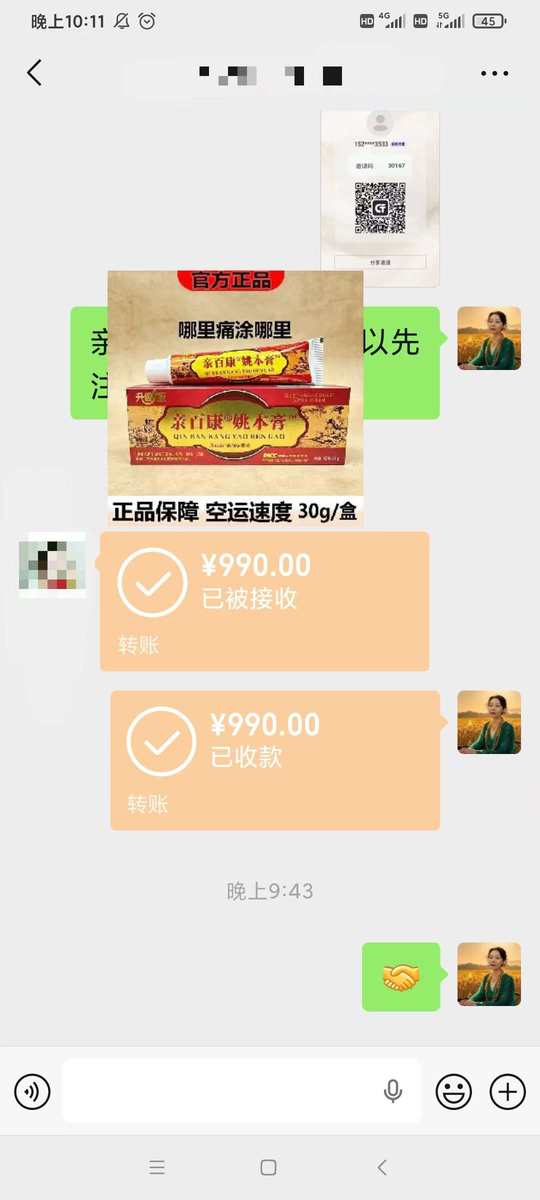This screenshot has width=540, height=1200.
Task: Switch to voice input mode
Action: pyautogui.click(x=32, y=1092)
